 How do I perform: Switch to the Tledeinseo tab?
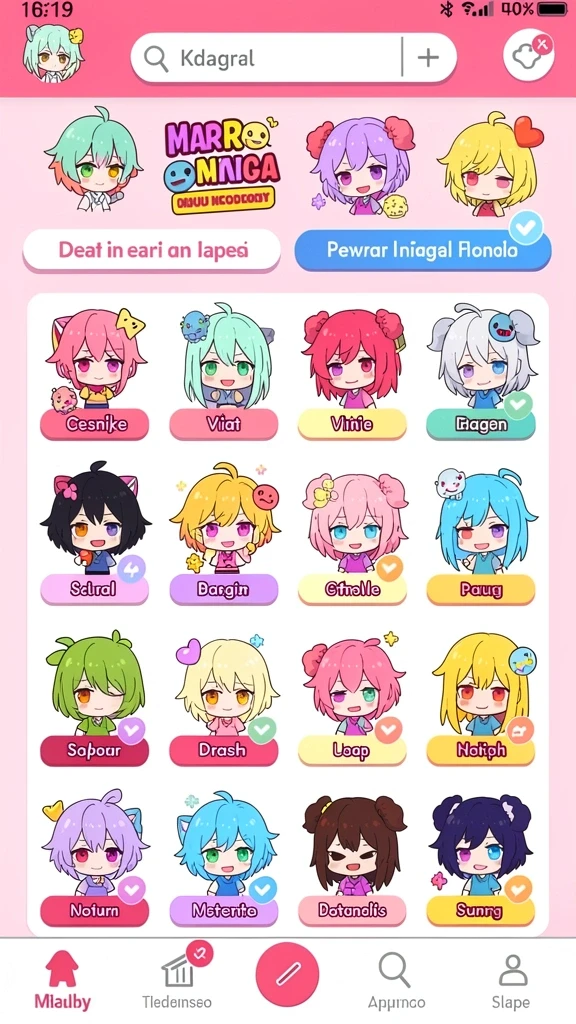point(178,978)
